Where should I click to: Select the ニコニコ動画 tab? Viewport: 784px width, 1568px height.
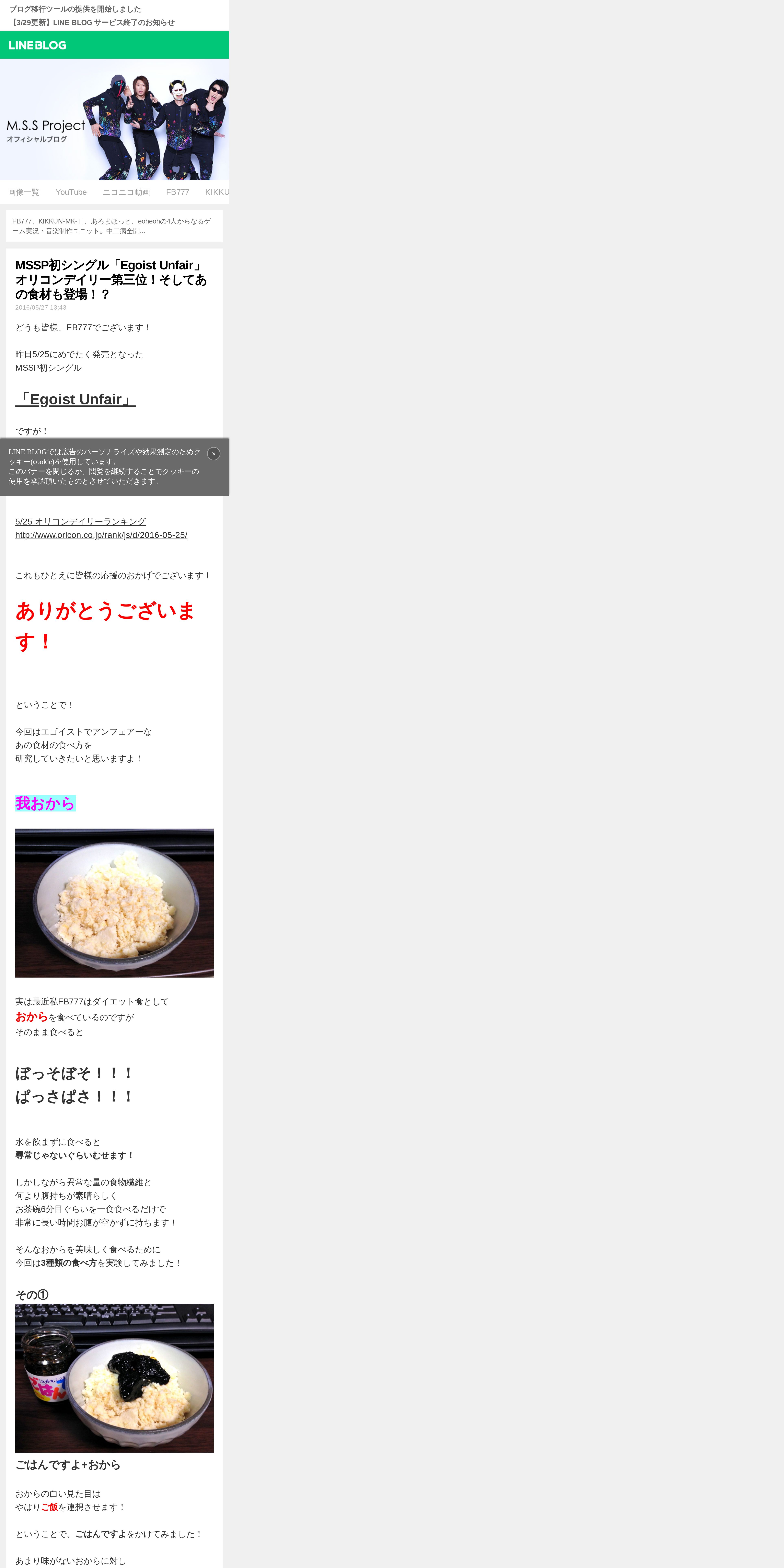126,192
